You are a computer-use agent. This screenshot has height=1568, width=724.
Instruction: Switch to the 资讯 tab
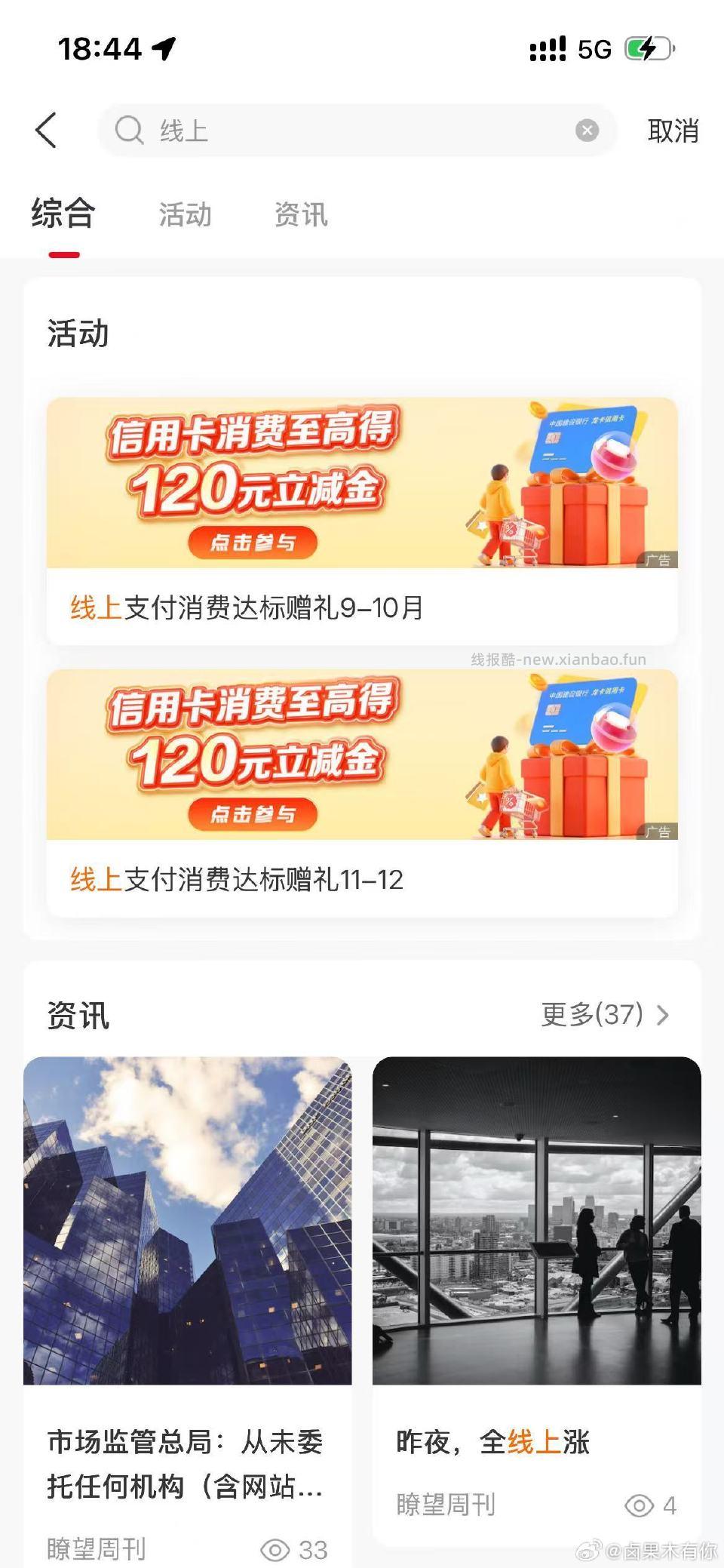click(302, 215)
